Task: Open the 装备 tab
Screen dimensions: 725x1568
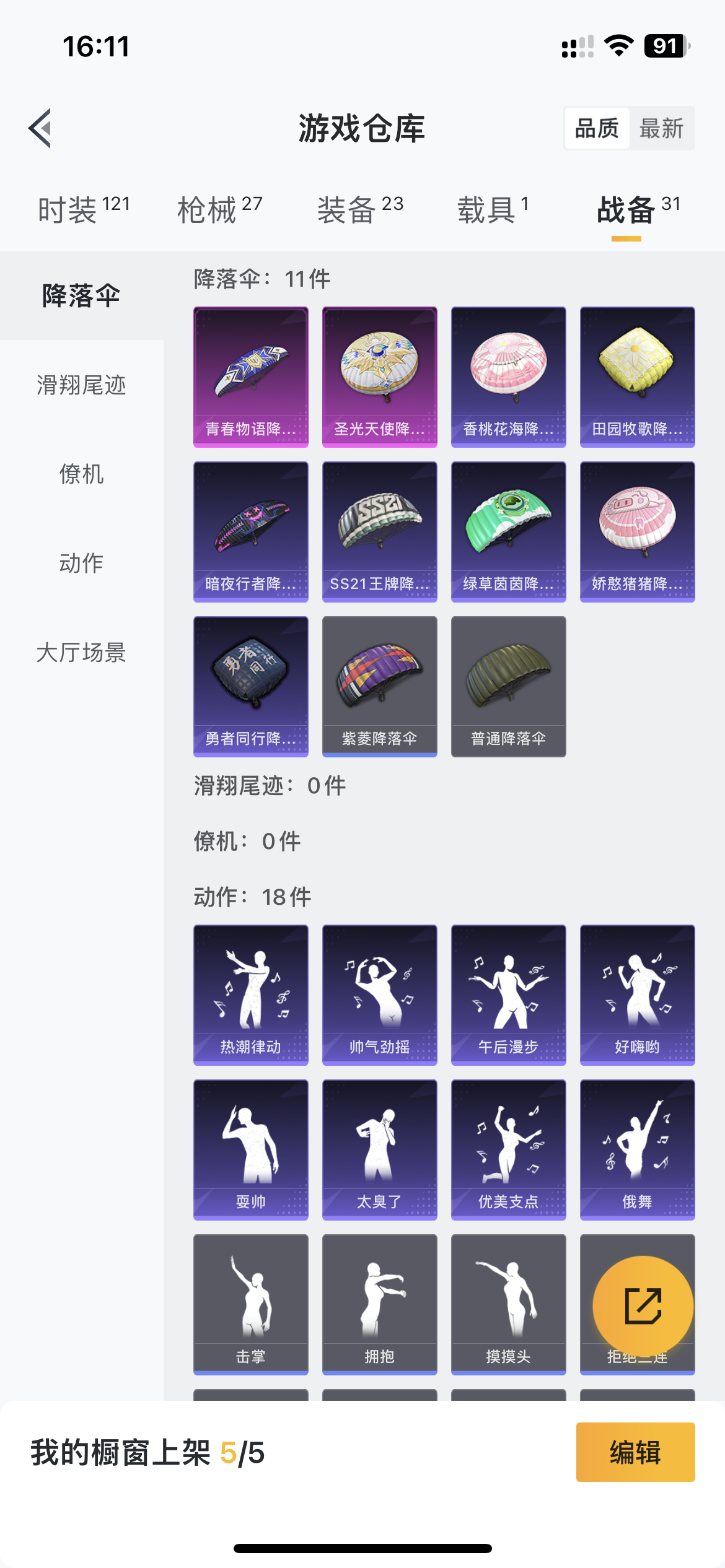Action: (x=360, y=209)
